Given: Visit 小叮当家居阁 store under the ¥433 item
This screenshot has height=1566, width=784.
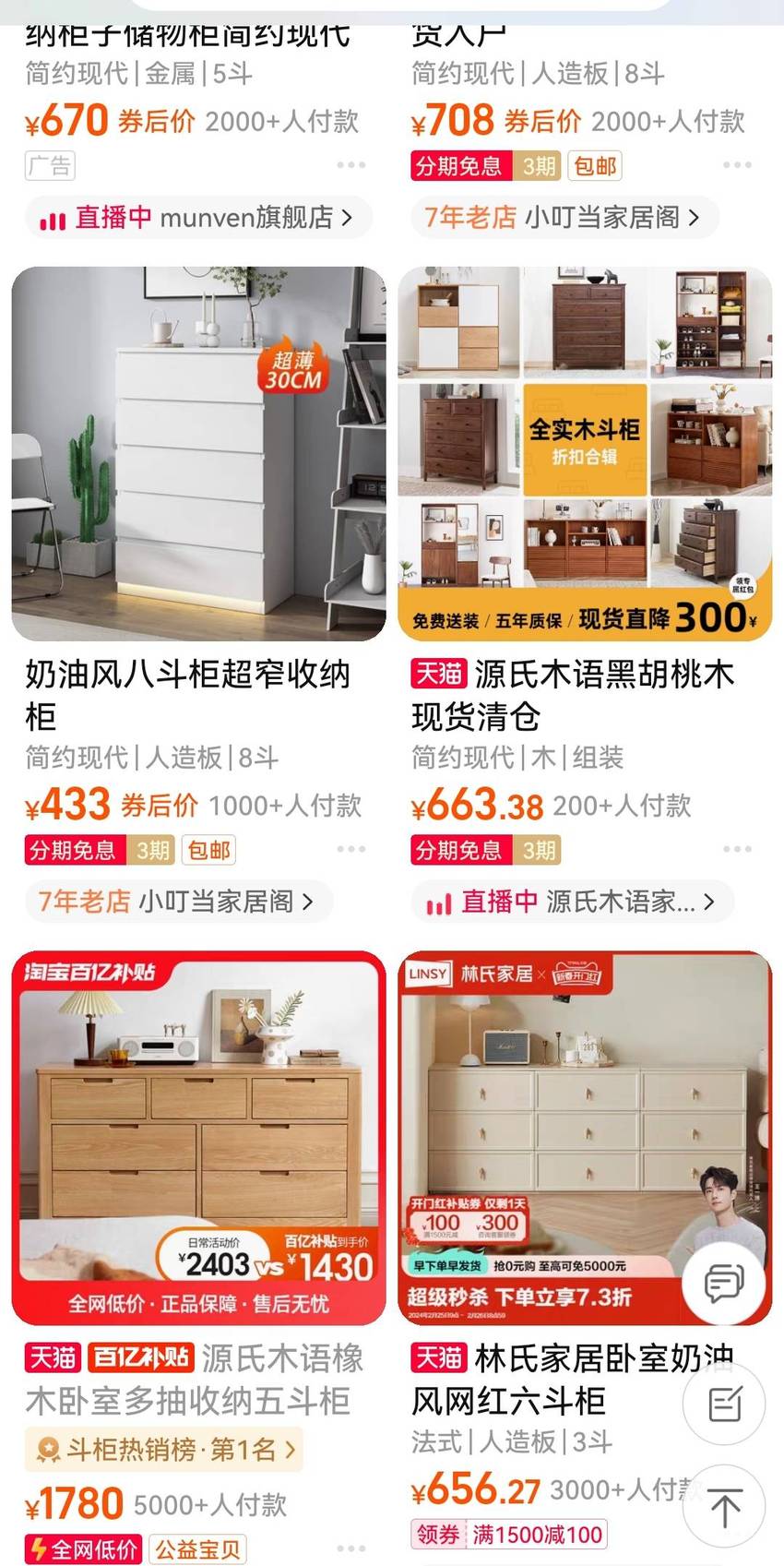Looking at the screenshot, I should tap(177, 902).
